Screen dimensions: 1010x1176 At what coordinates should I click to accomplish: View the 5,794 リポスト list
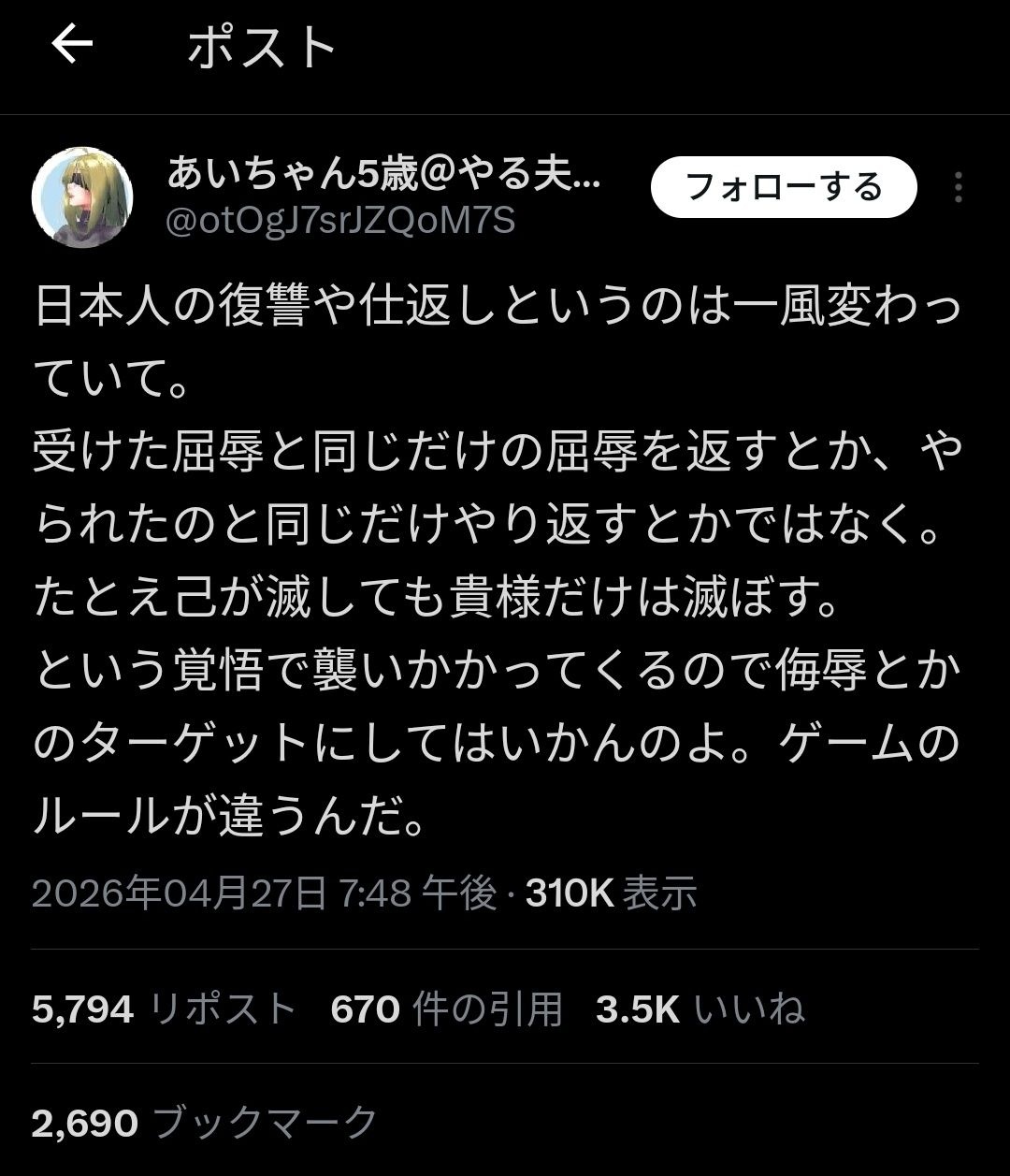pyautogui.click(x=164, y=1009)
